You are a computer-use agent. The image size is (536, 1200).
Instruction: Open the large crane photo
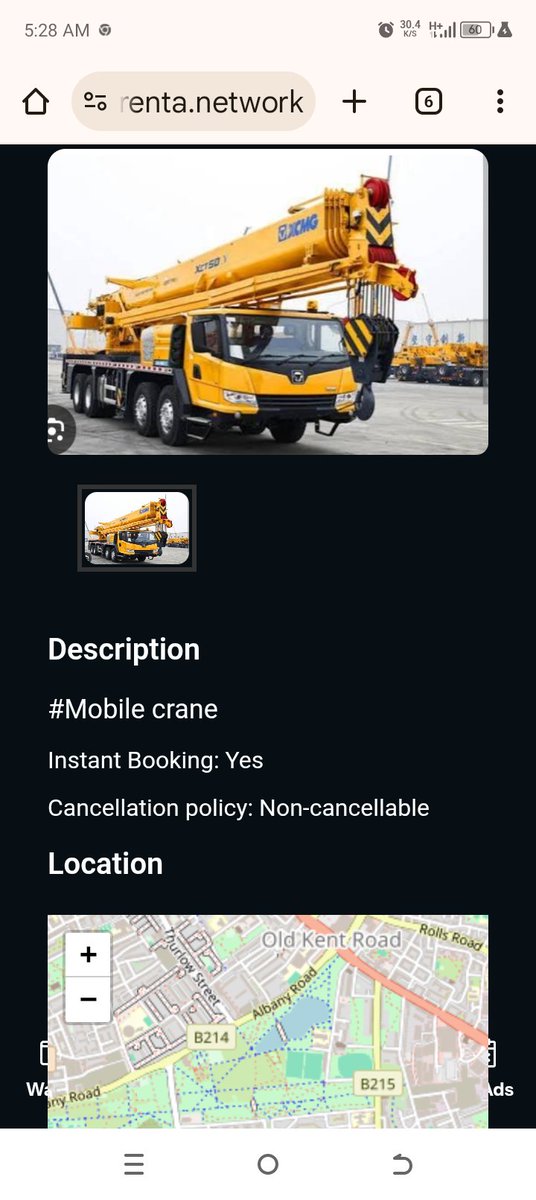(x=268, y=302)
